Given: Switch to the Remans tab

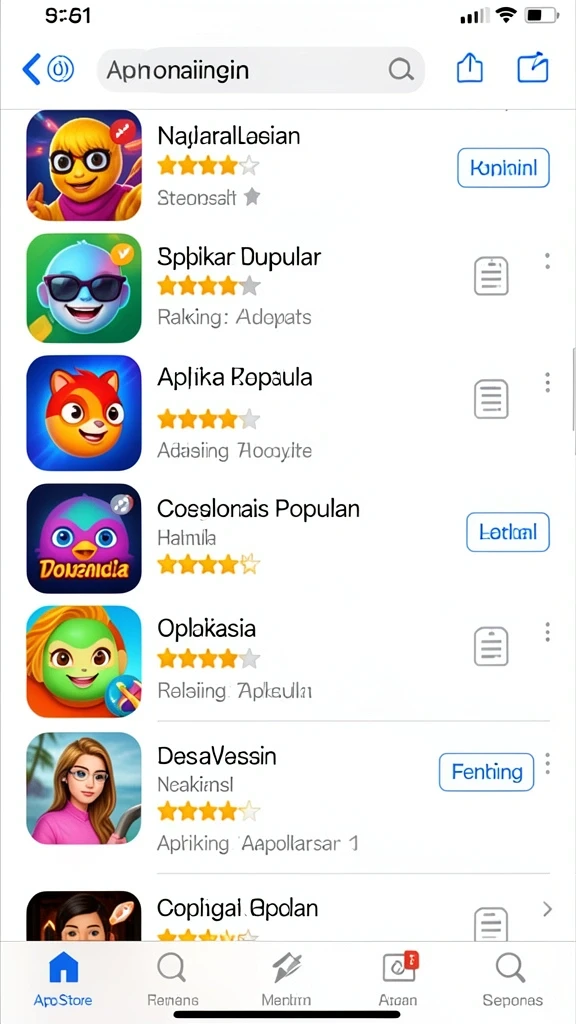Looking at the screenshot, I should click(x=172, y=978).
